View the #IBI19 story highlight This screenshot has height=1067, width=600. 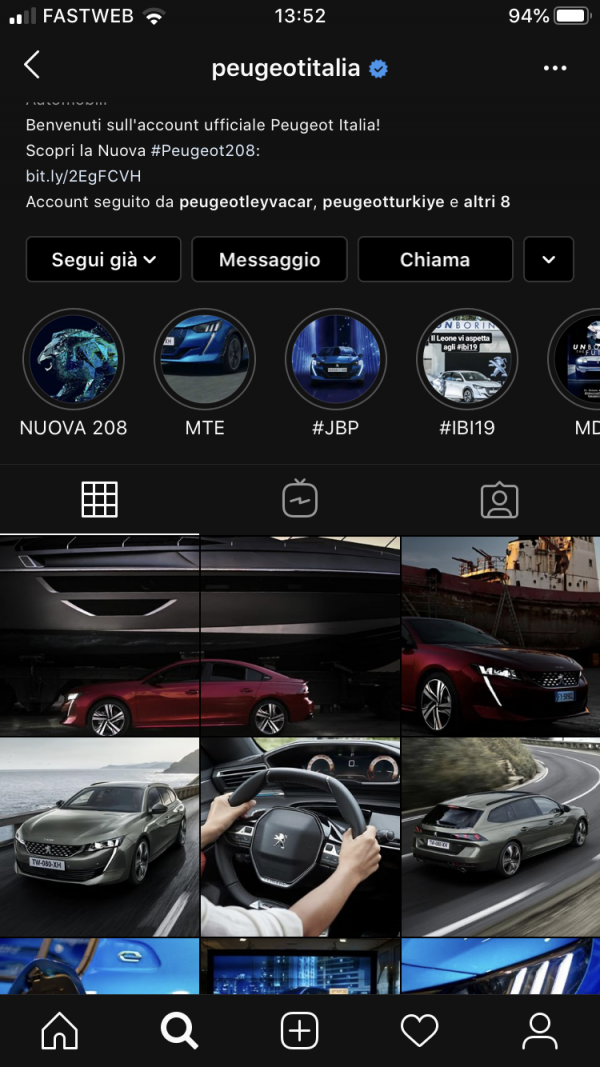coord(466,359)
